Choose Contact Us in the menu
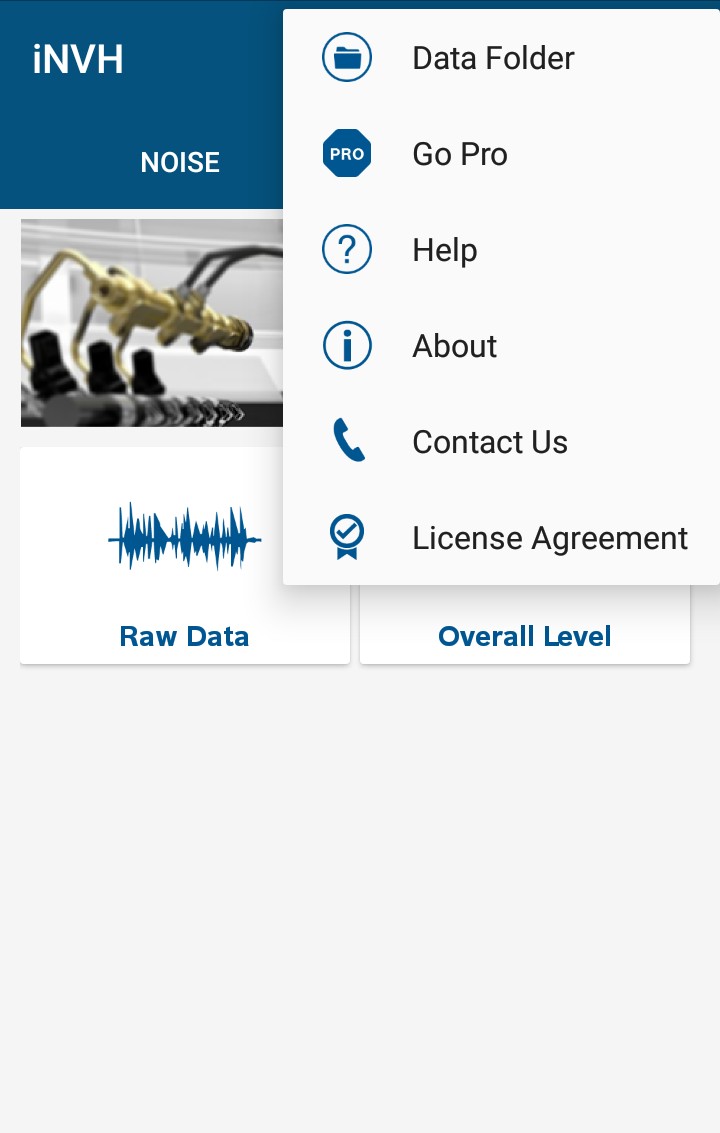 (490, 442)
